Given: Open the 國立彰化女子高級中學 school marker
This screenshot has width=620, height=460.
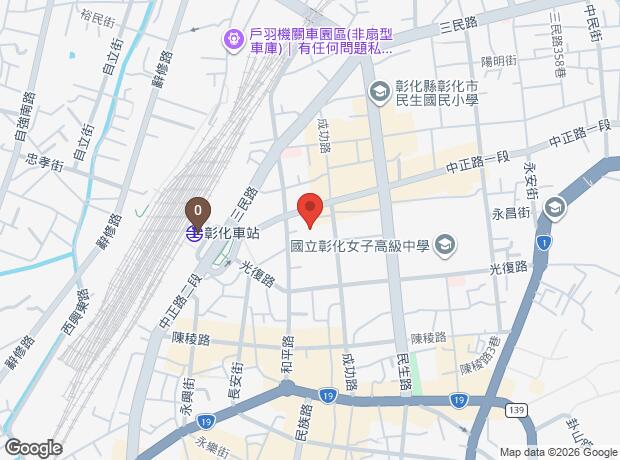Looking at the screenshot, I should tap(445, 243).
